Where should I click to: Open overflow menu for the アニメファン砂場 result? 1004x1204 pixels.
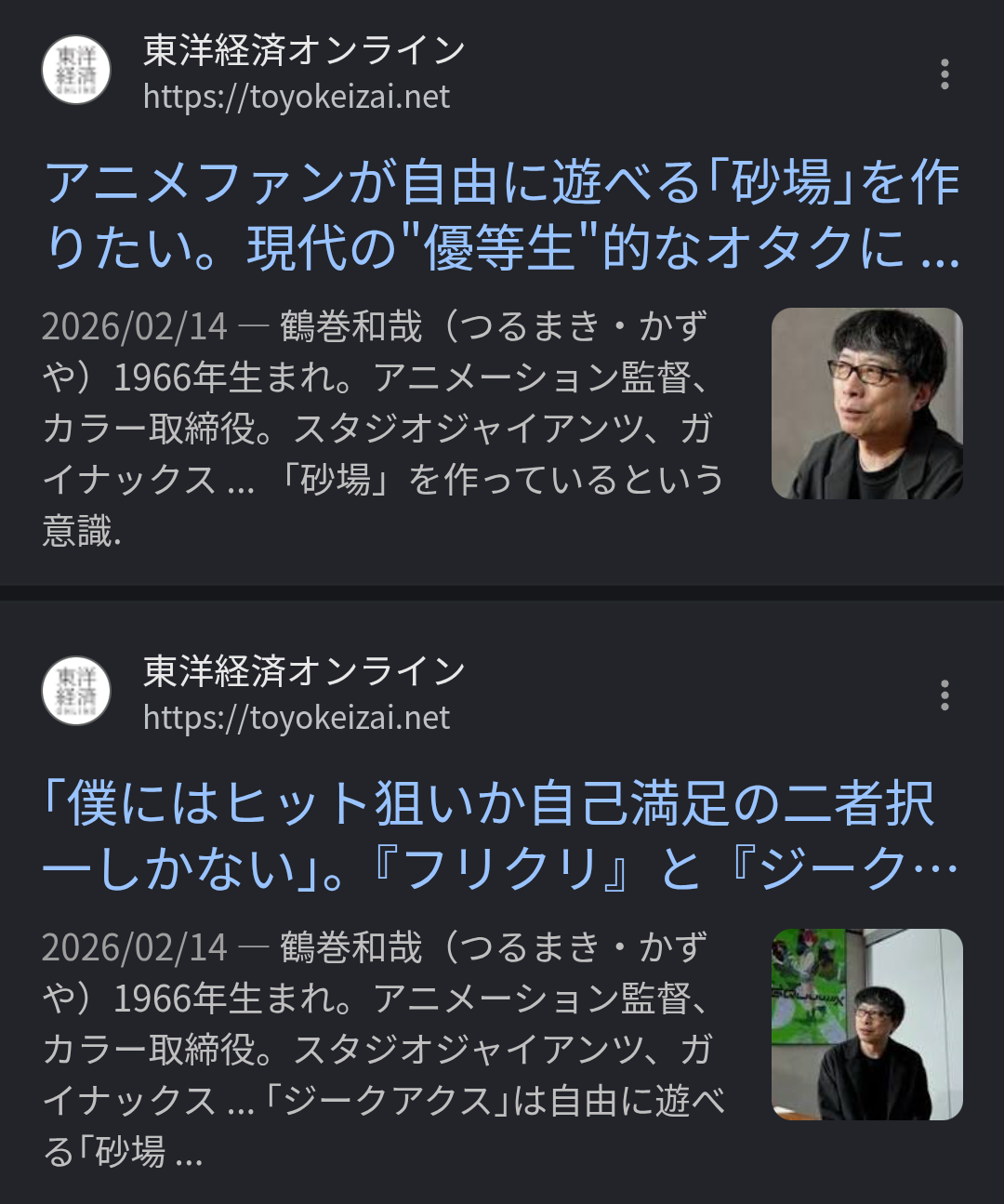944,74
